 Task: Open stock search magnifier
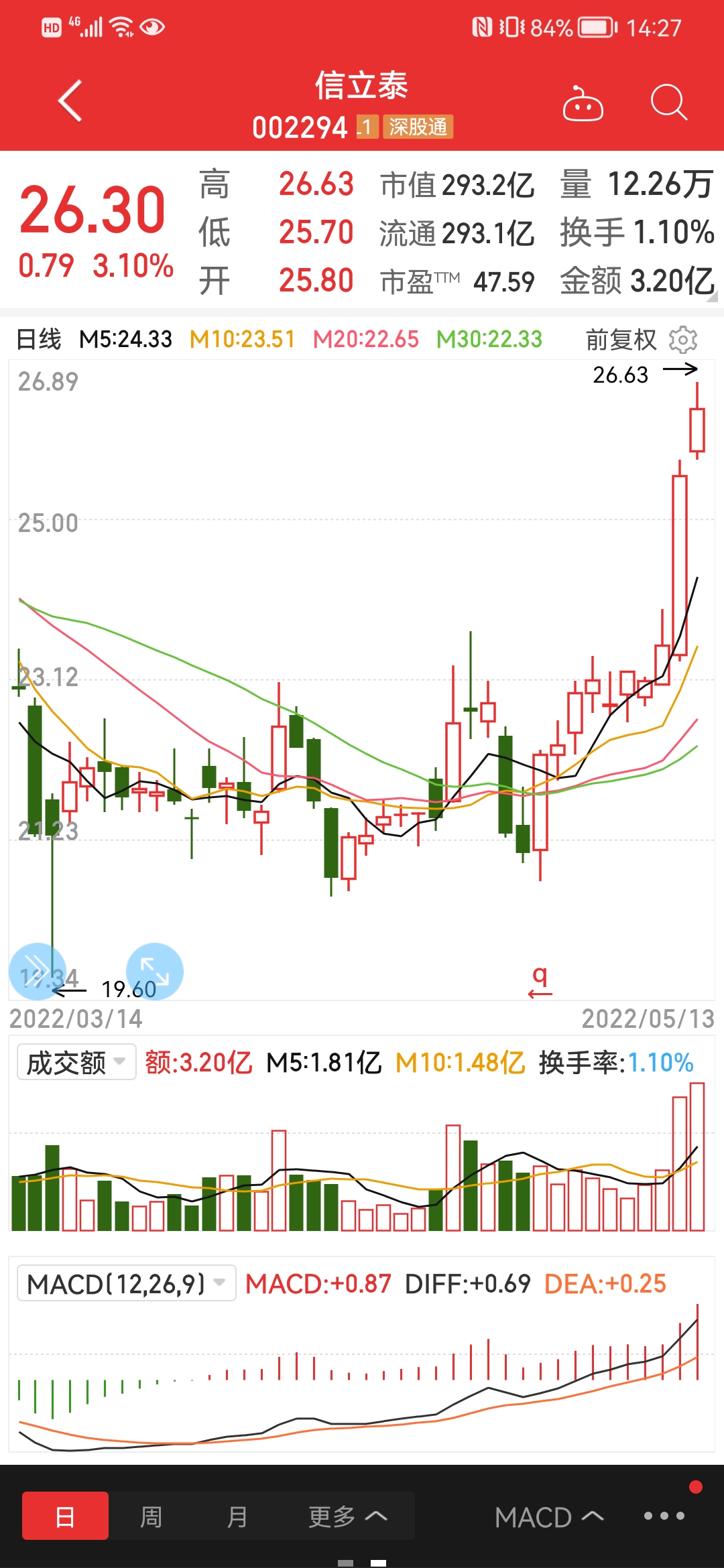click(669, 103)
